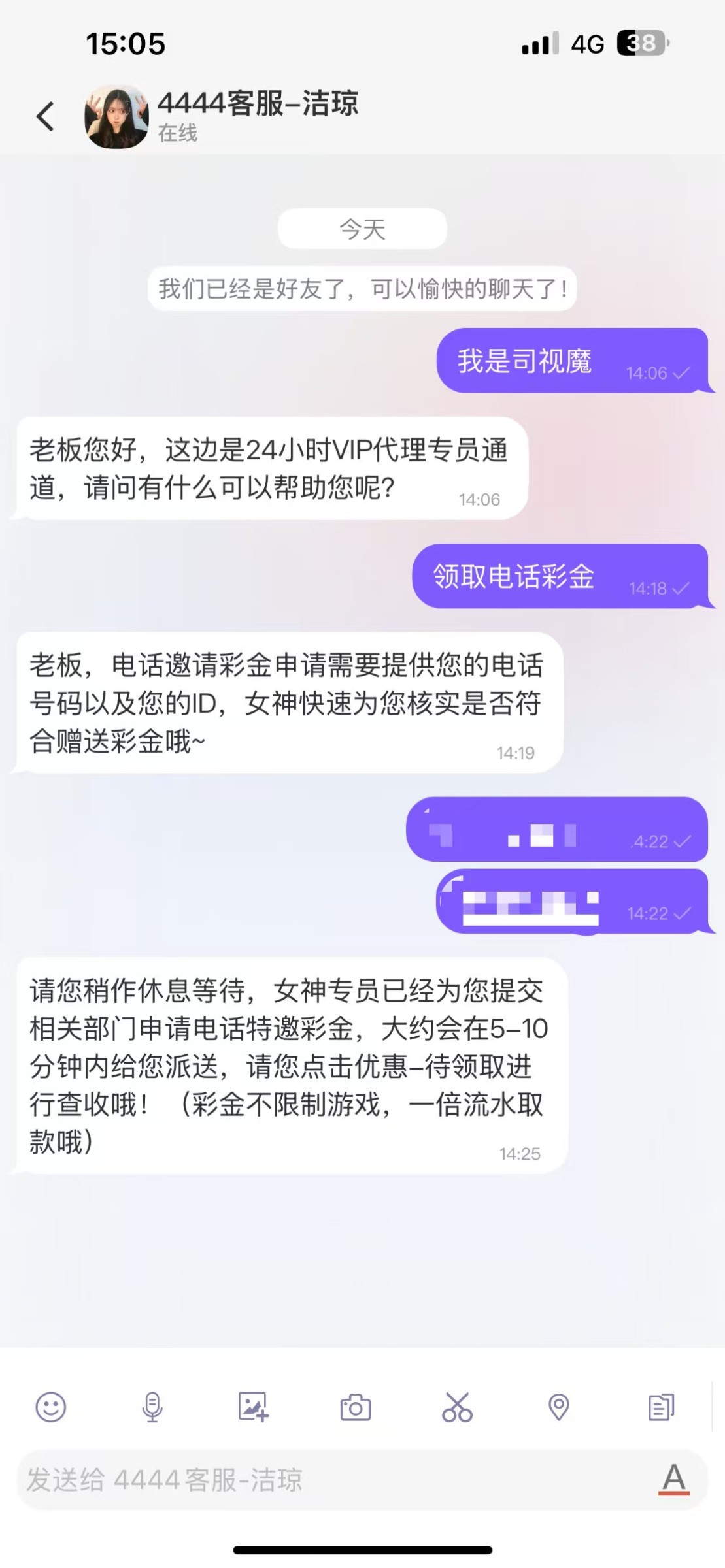Open the documents icon in toolbar
The image size is (725, 1568).
pos(661,1407)
